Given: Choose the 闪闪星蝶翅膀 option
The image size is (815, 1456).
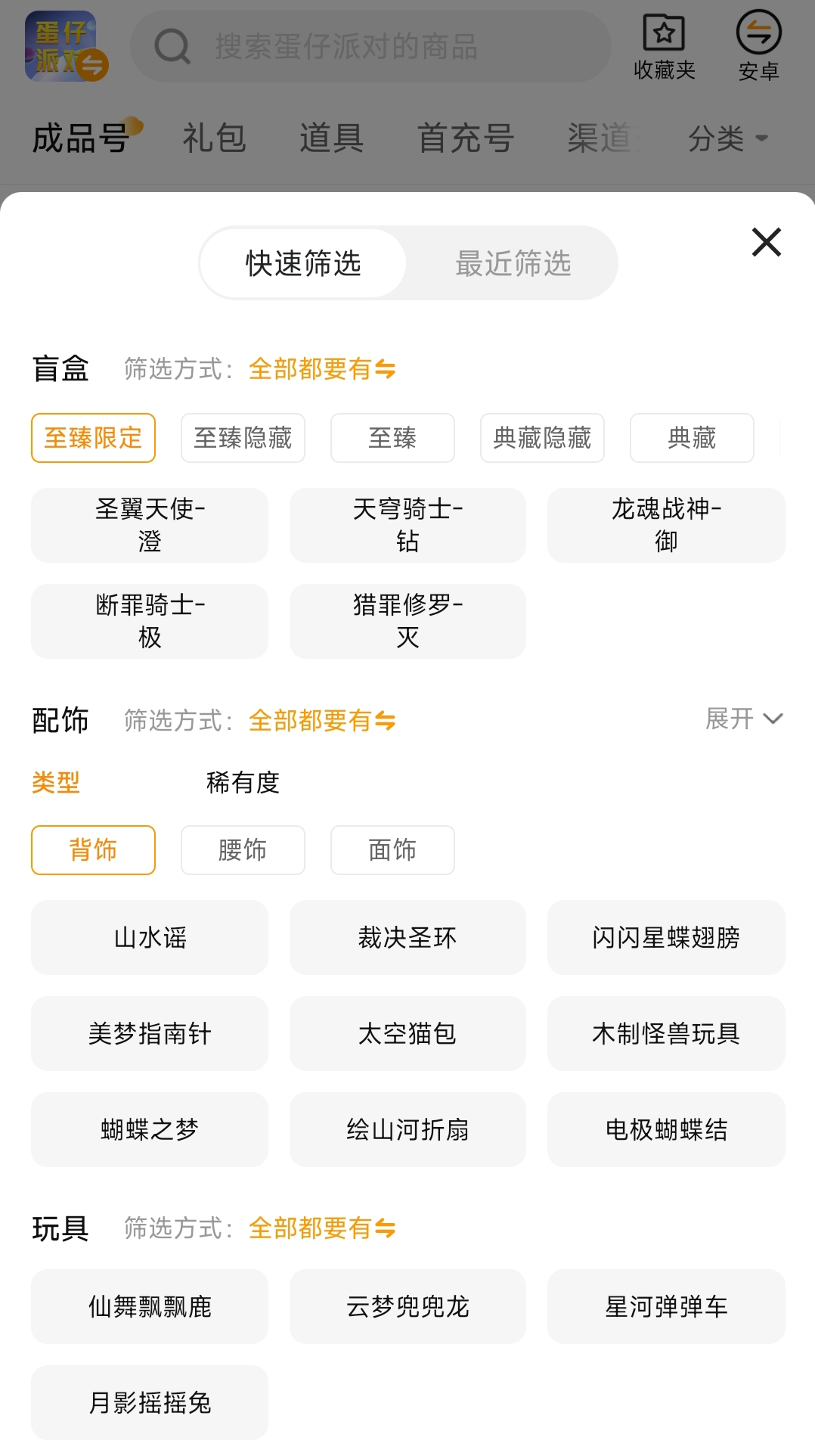Looking at the screenshot, I should pos(666,938).
